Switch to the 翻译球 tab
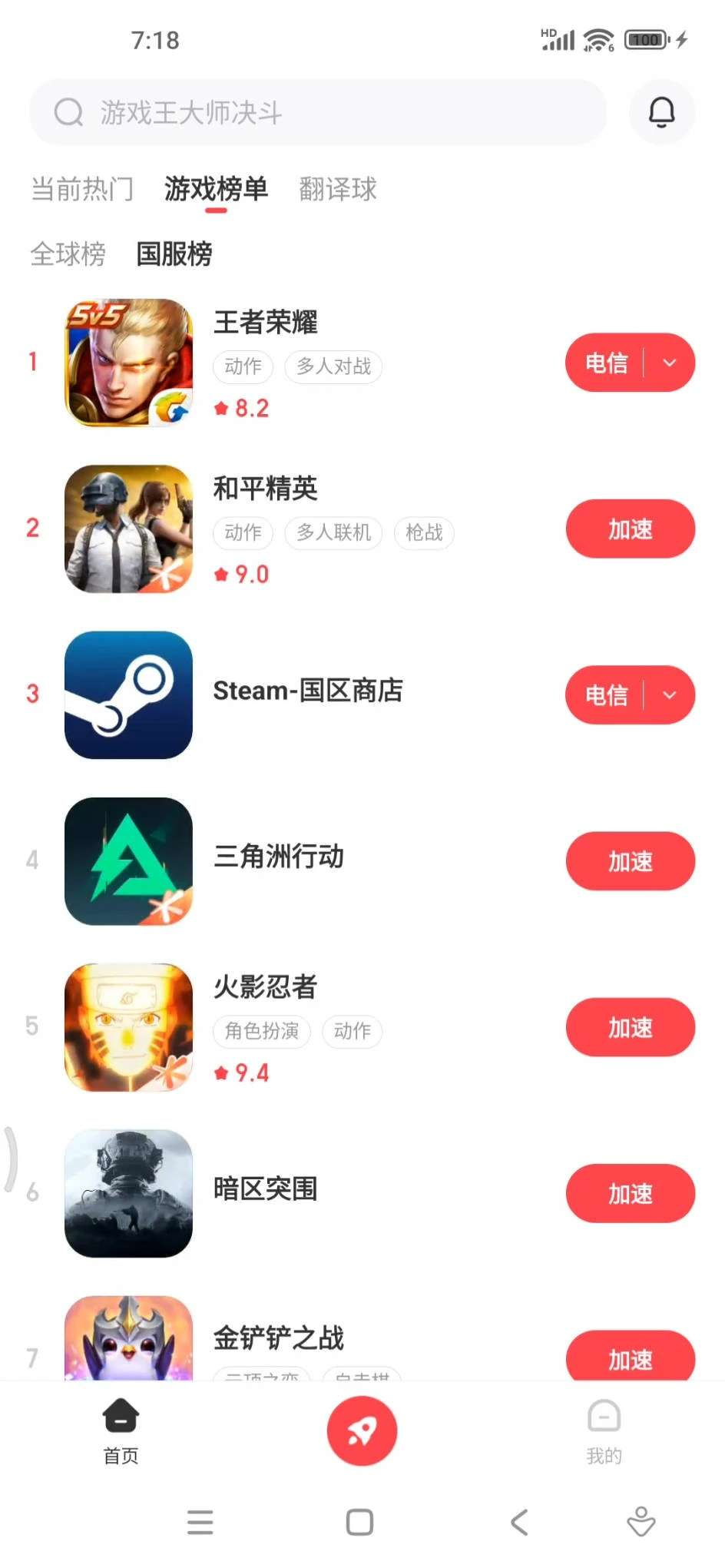The width and height of the screenshot is (725, 1568). (x=338, y=189)
